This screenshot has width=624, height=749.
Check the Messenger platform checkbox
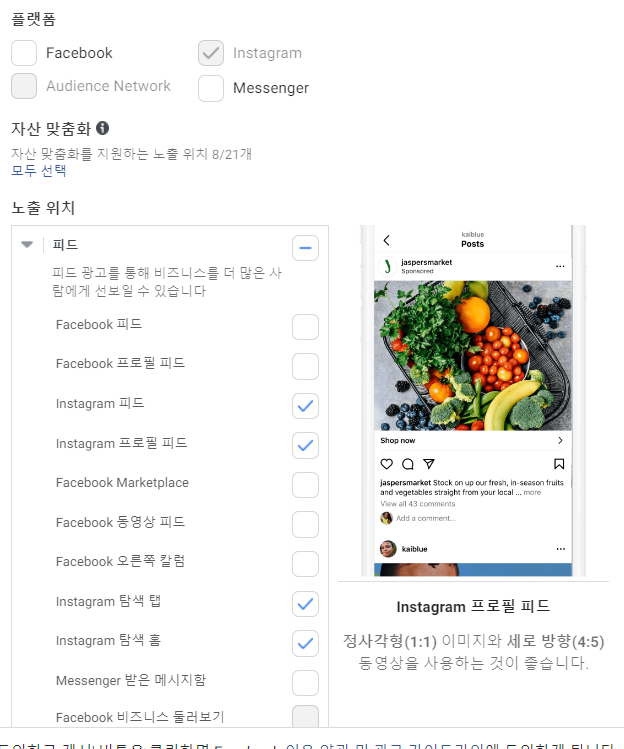(x=211, y=88)
